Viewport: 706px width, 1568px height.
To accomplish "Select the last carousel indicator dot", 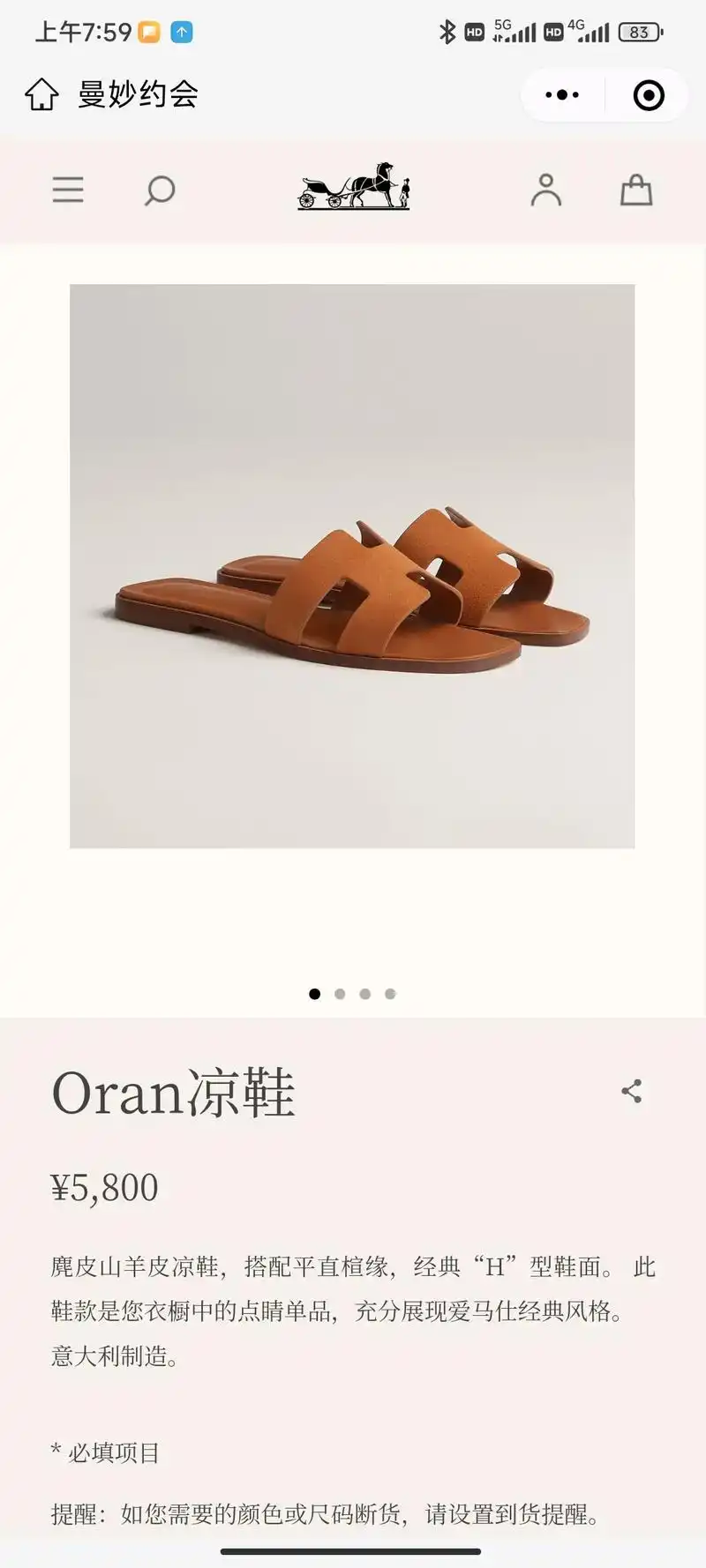I will pos(390,993).
